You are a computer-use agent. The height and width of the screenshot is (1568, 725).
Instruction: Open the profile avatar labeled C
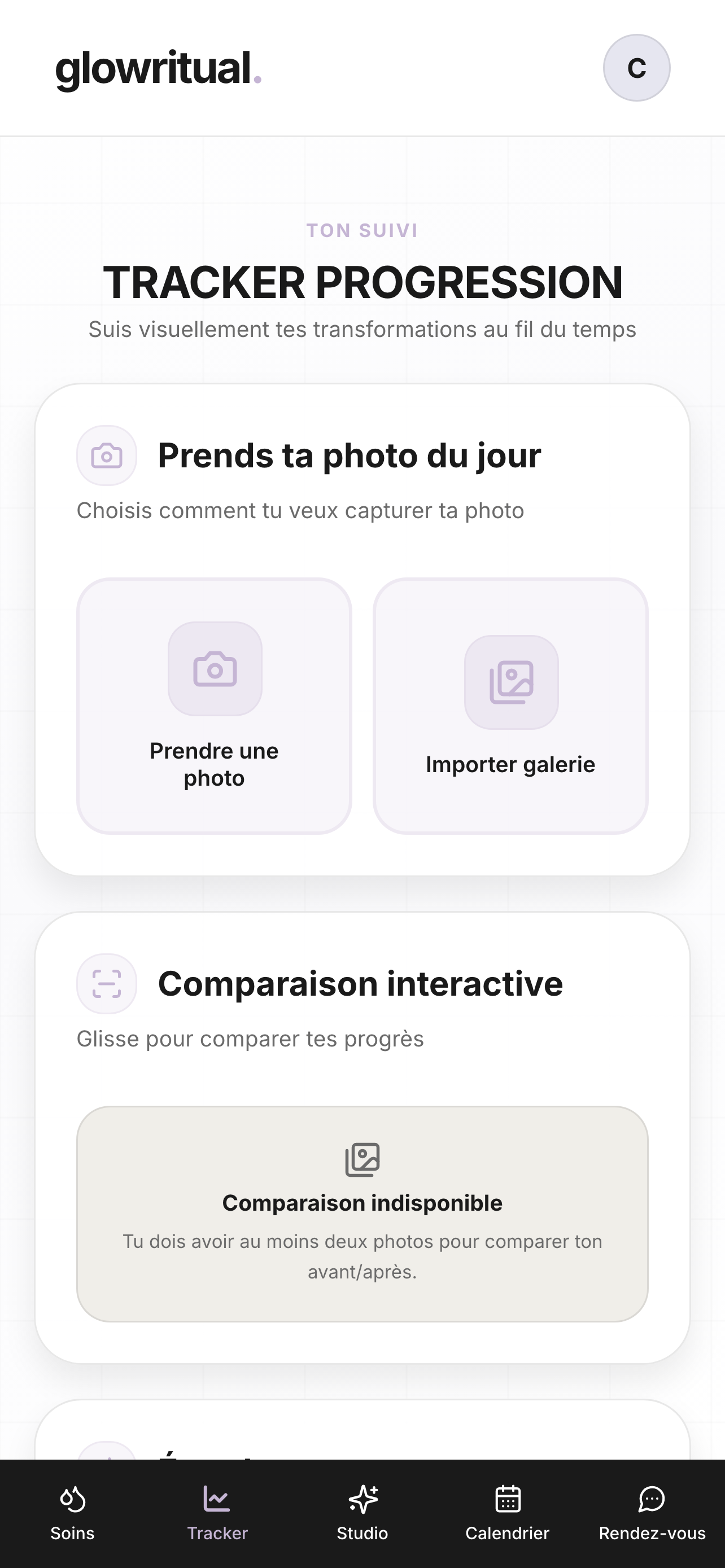tap(636, 68)
